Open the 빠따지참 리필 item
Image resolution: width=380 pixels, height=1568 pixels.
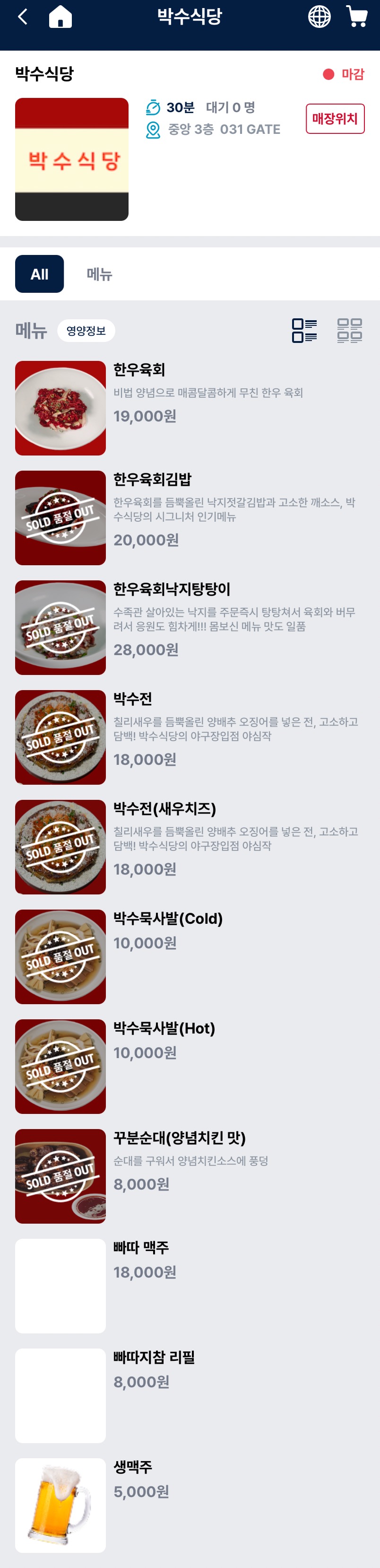tap(155, 1357)
